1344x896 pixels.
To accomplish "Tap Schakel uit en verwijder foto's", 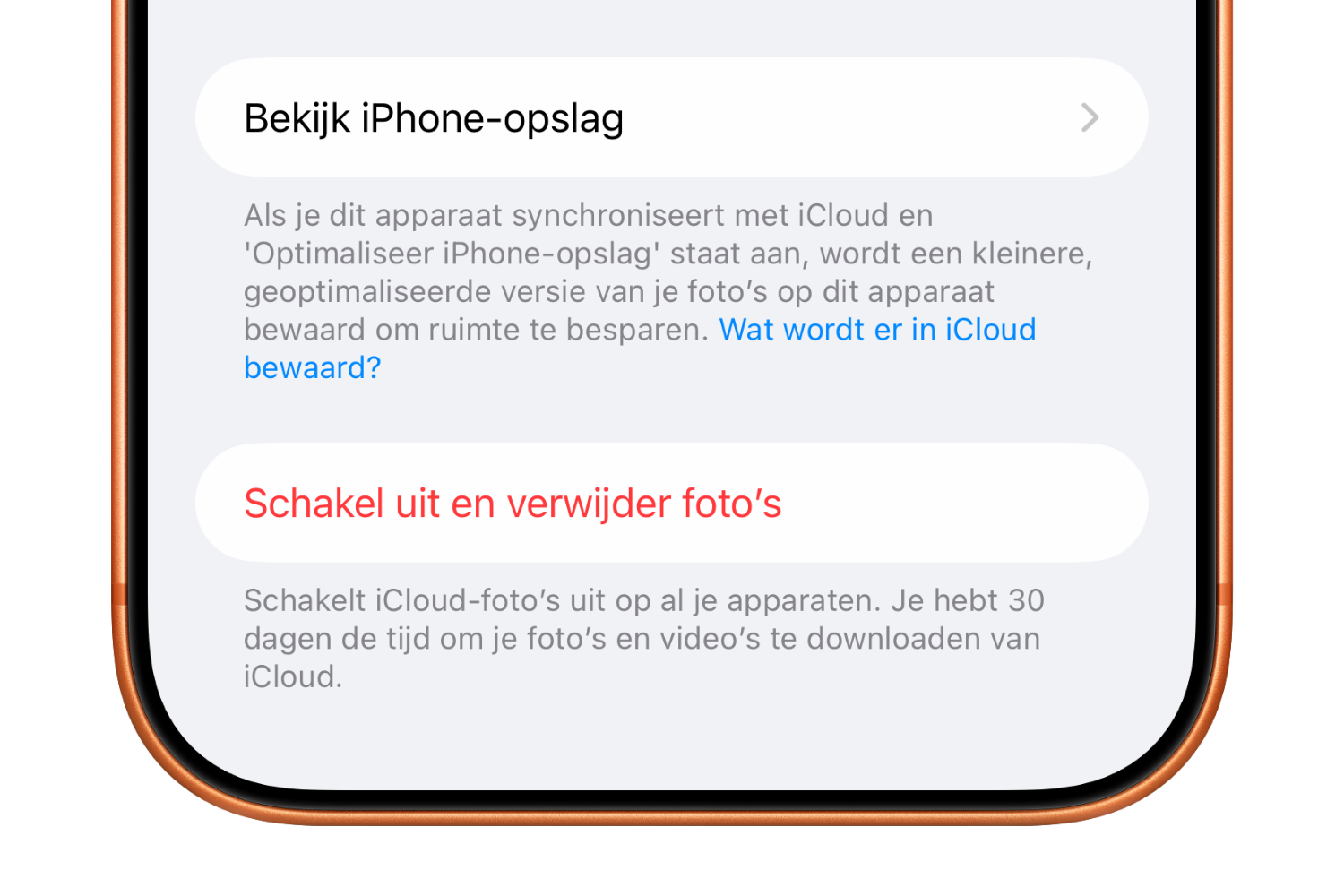I will [x=513, y=504].
